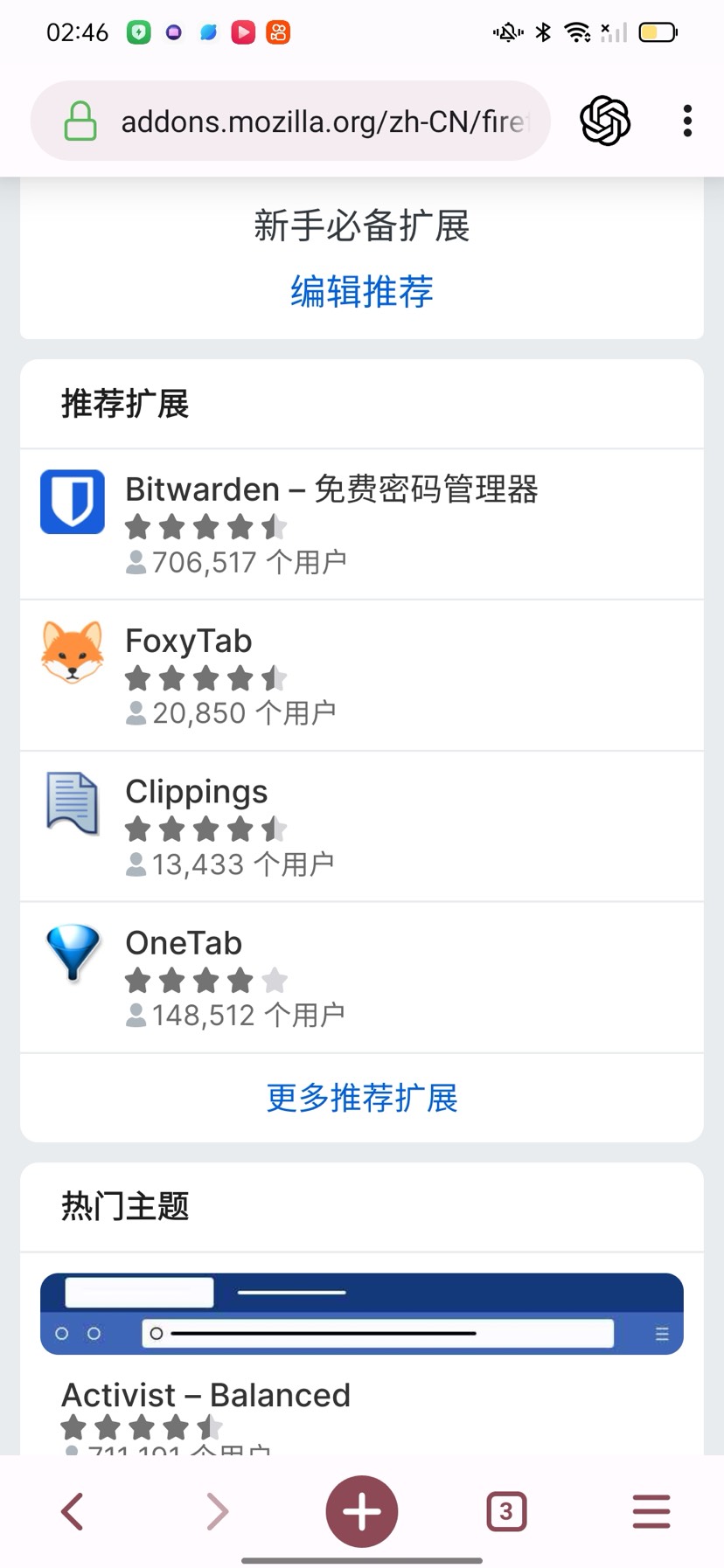The width and height of the screenshot is (724, 1568).
Task: Open the three-dot overflow menu
Action: click(688, 121)
